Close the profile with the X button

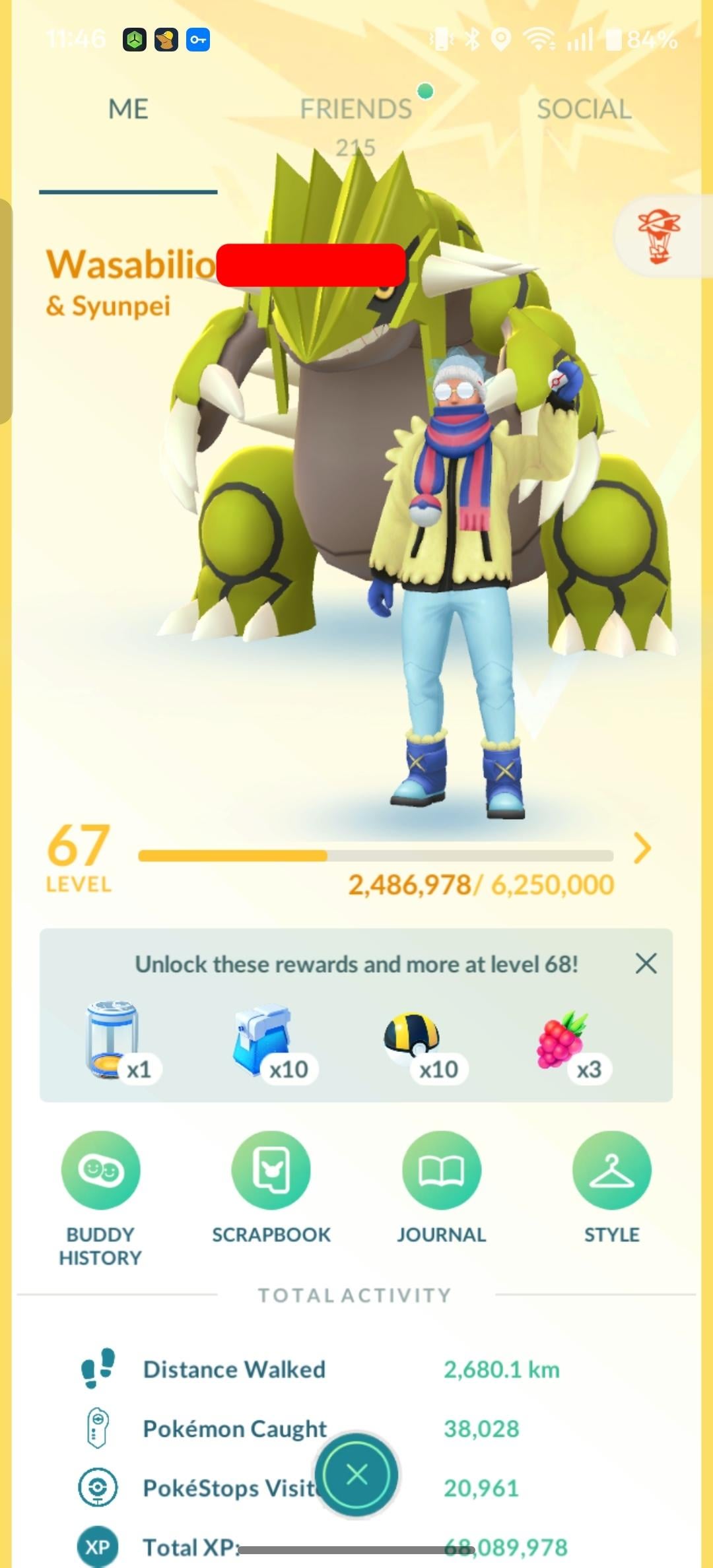[x=356, y=1474]
